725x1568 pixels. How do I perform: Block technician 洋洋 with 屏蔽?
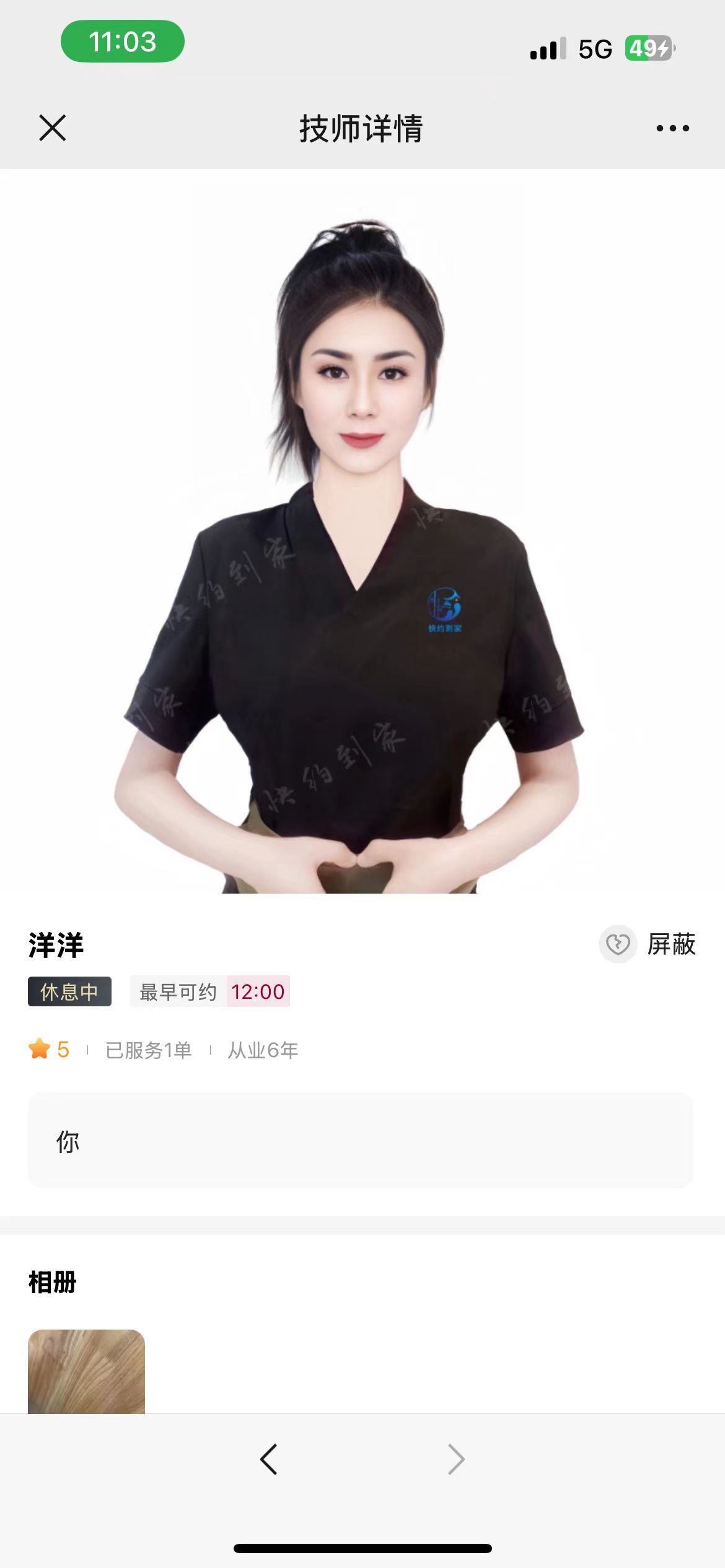pos(648,944)
